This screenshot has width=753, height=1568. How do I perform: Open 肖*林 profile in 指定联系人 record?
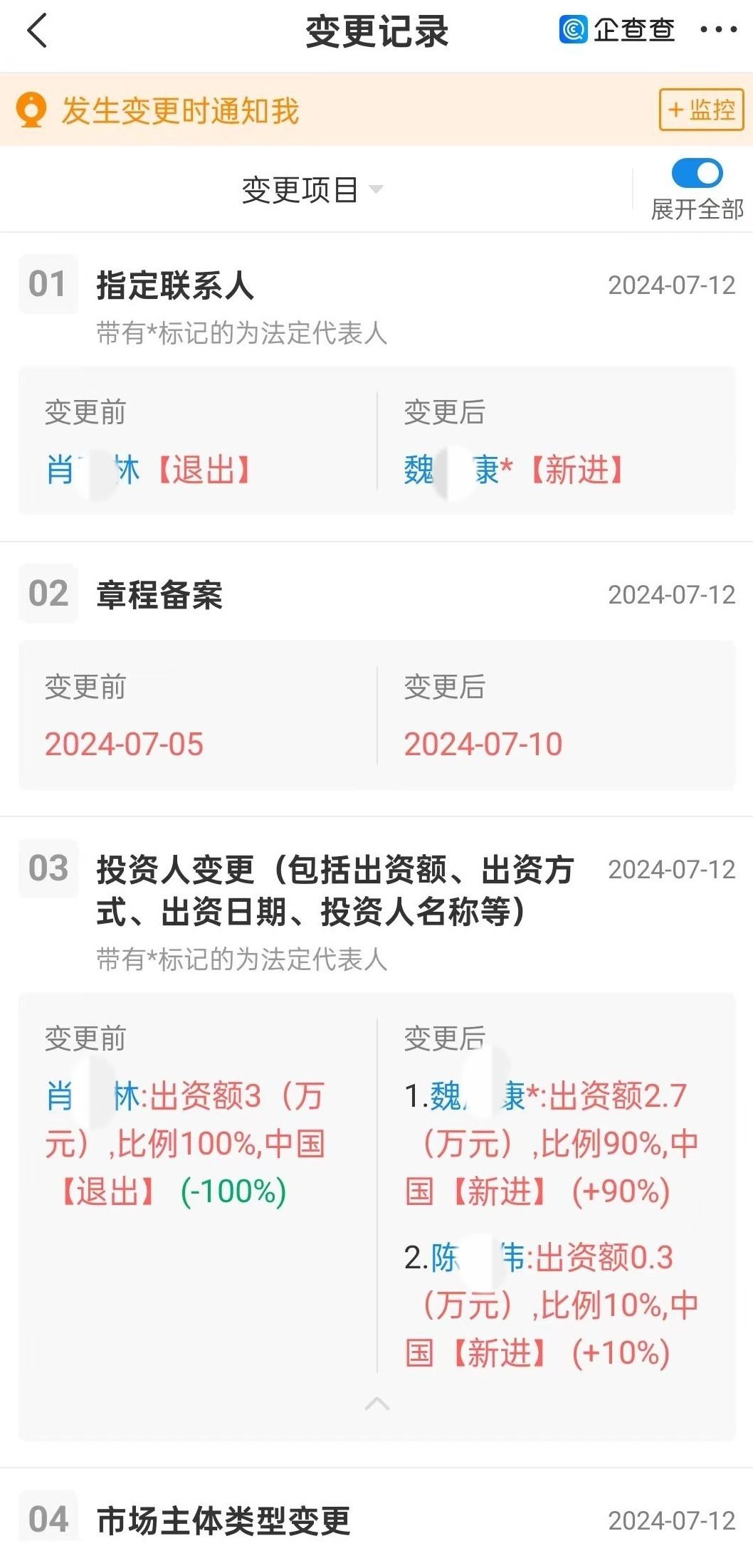pos(93,470)
